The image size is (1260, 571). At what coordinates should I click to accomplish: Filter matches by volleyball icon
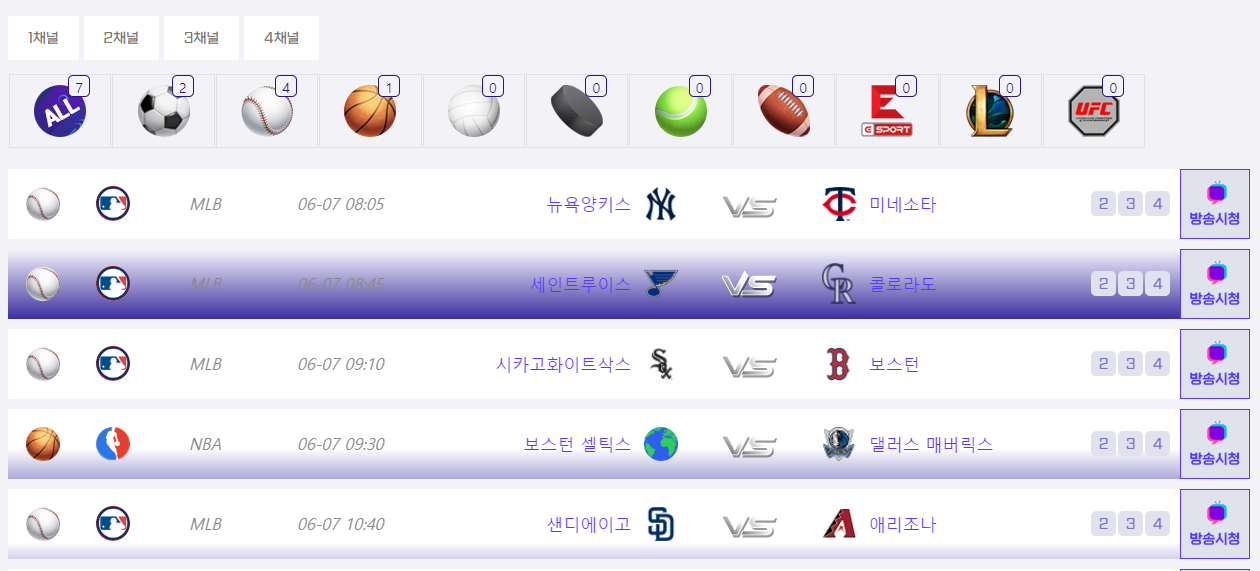pos(473,111)
